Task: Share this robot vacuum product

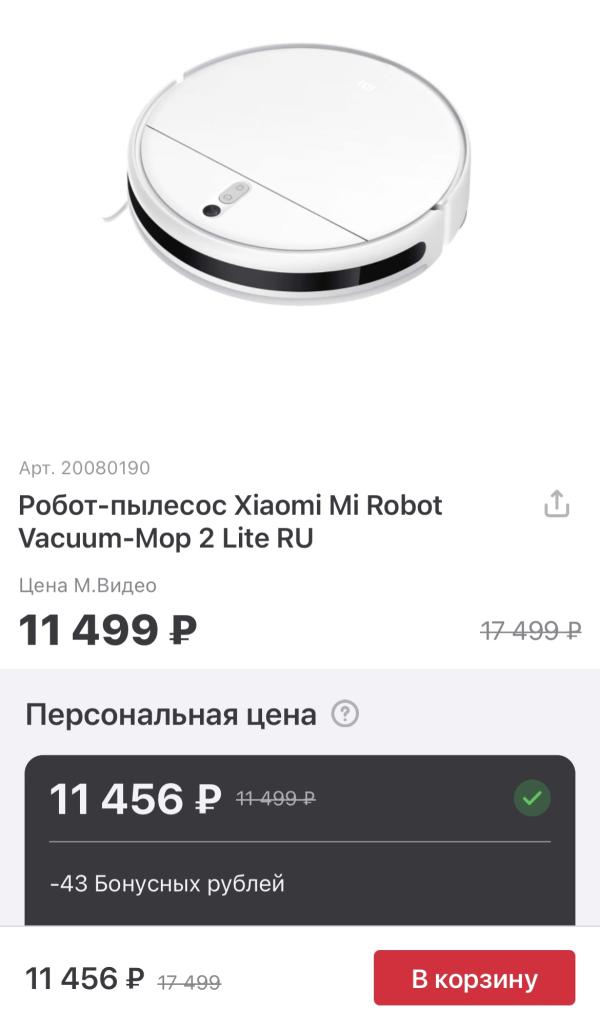Action: (556, 504)
